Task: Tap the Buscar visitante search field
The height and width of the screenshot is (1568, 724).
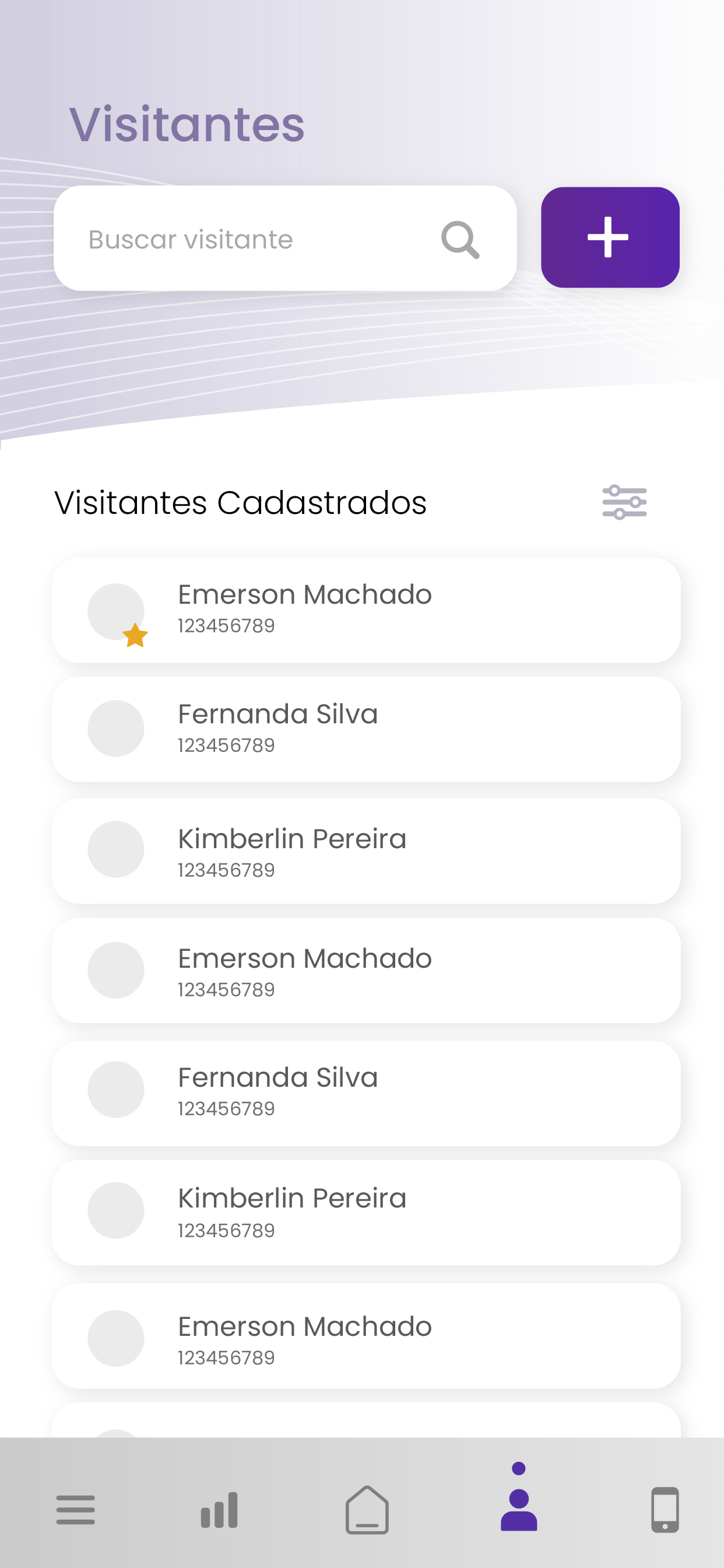Action: pyautogui.click(x=284, y=238)
